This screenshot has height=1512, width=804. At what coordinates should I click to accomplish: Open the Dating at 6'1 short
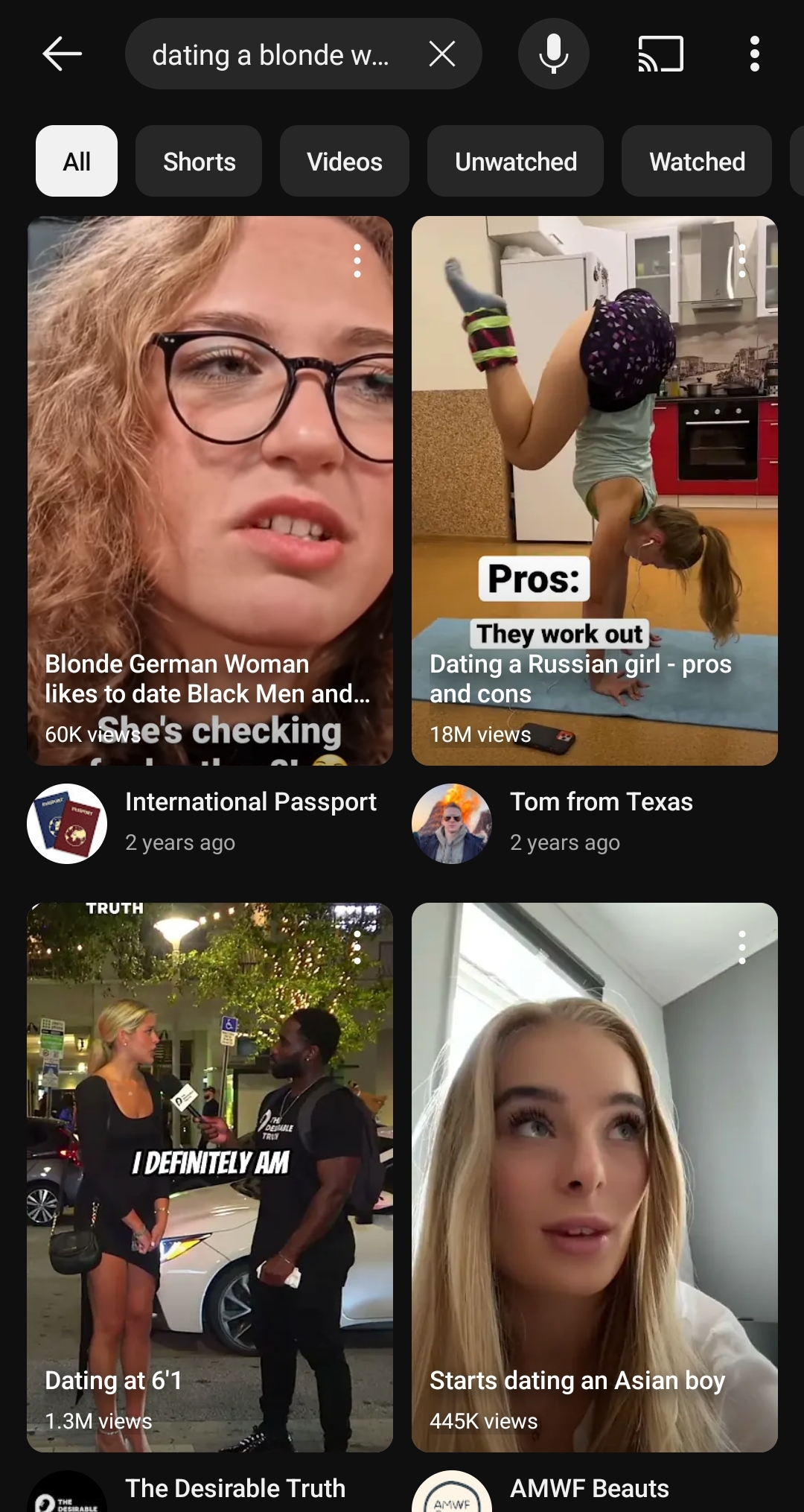point(210,1178)
